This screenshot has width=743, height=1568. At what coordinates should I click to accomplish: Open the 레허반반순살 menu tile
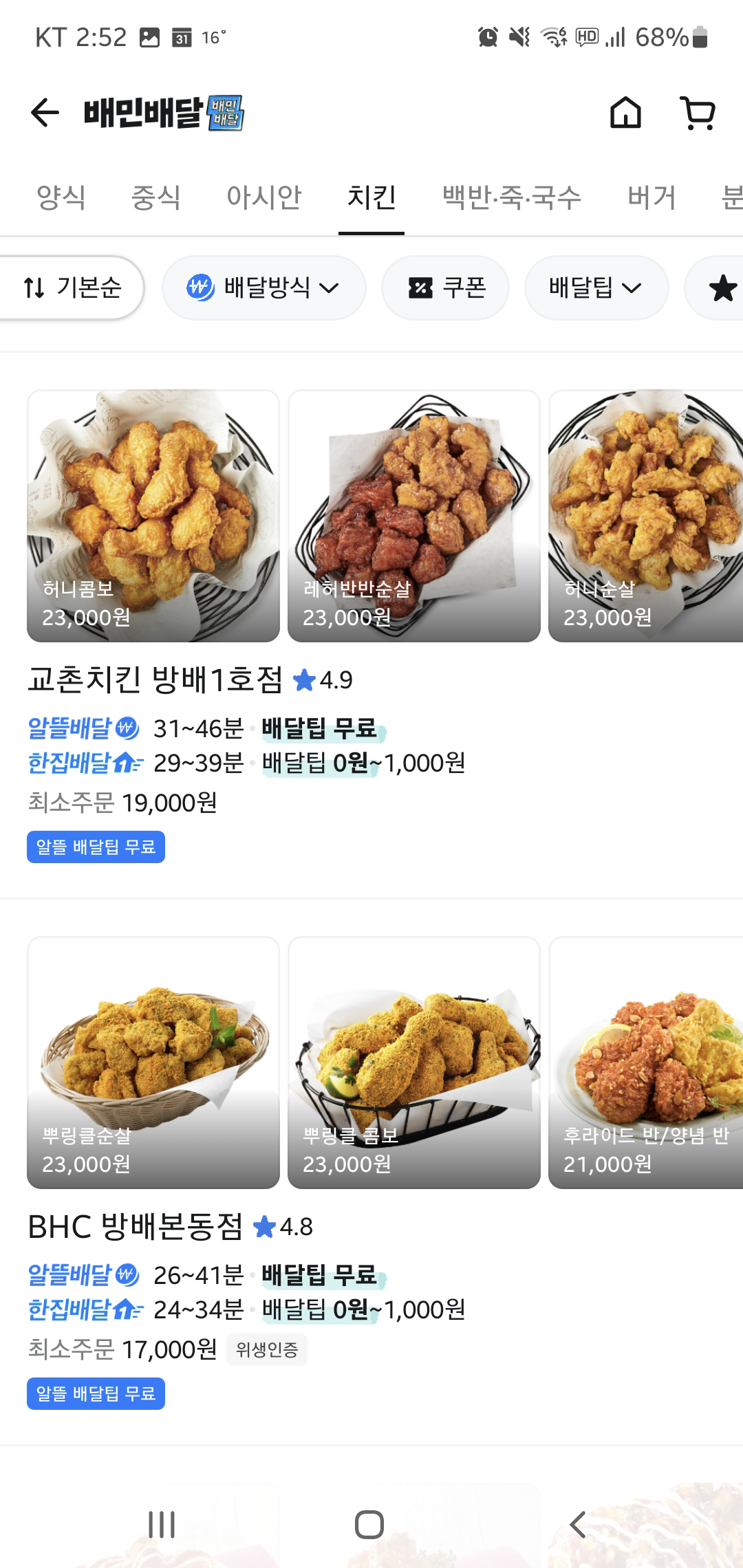tap(414, 516)
